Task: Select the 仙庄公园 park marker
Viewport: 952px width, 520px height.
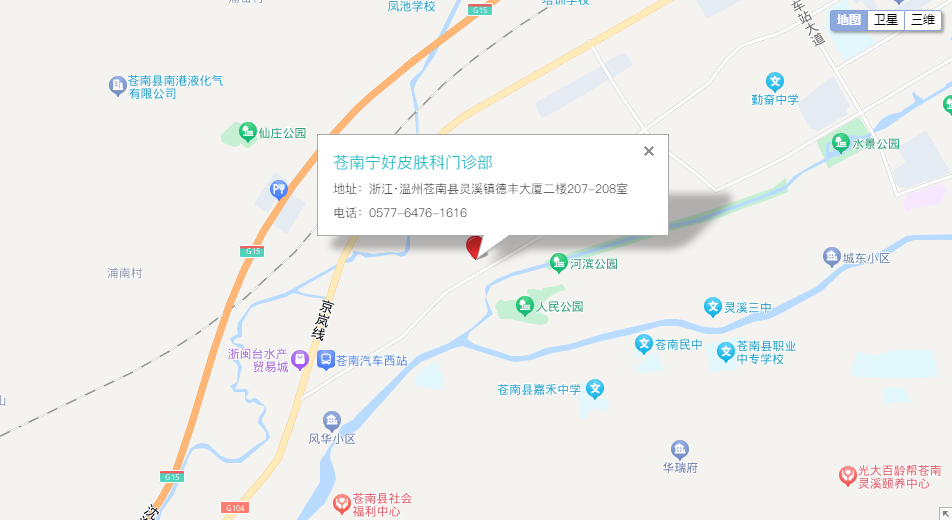Action: coord(246,131)
